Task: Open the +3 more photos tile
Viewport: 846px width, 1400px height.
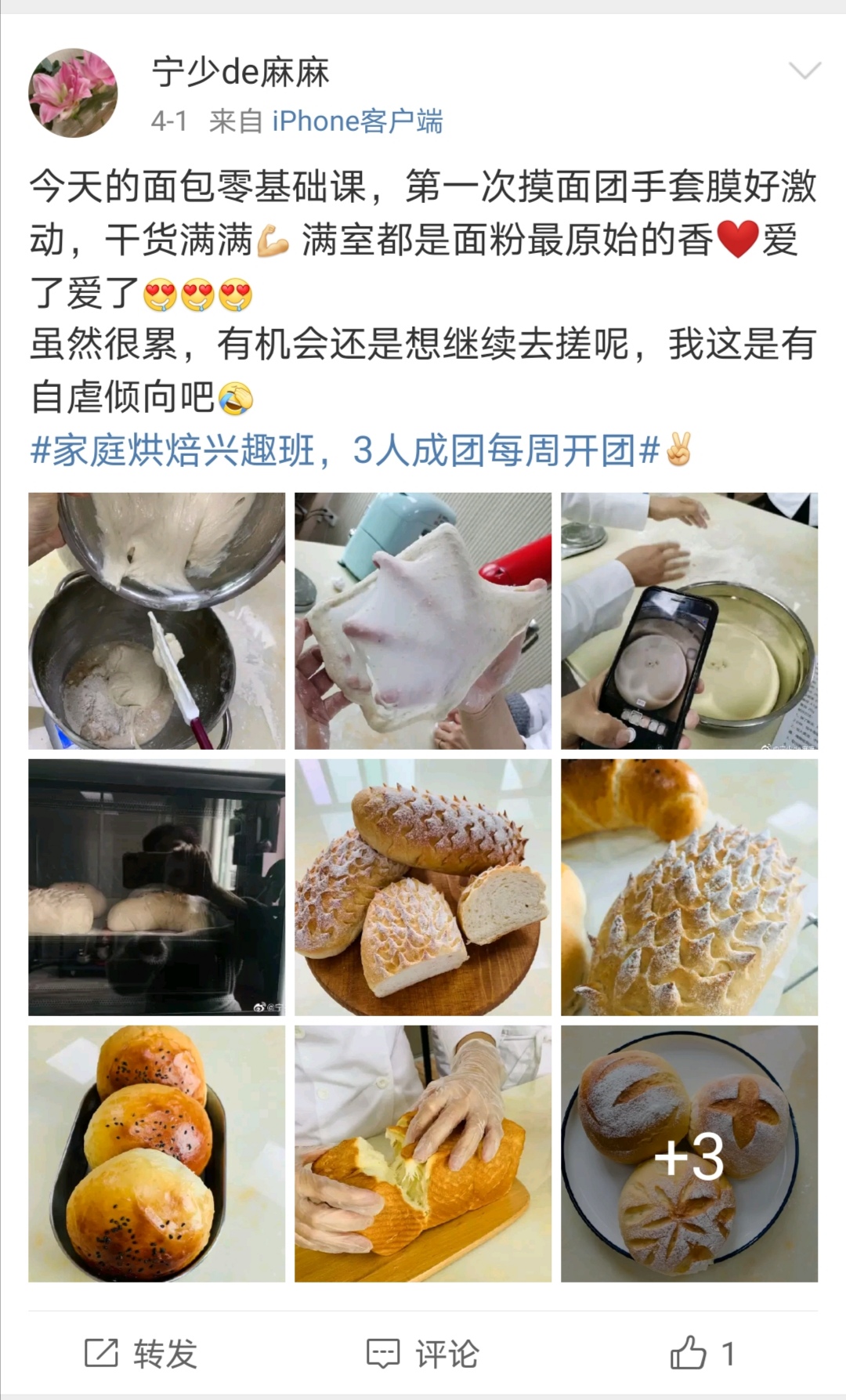Action: [689, 1153]
